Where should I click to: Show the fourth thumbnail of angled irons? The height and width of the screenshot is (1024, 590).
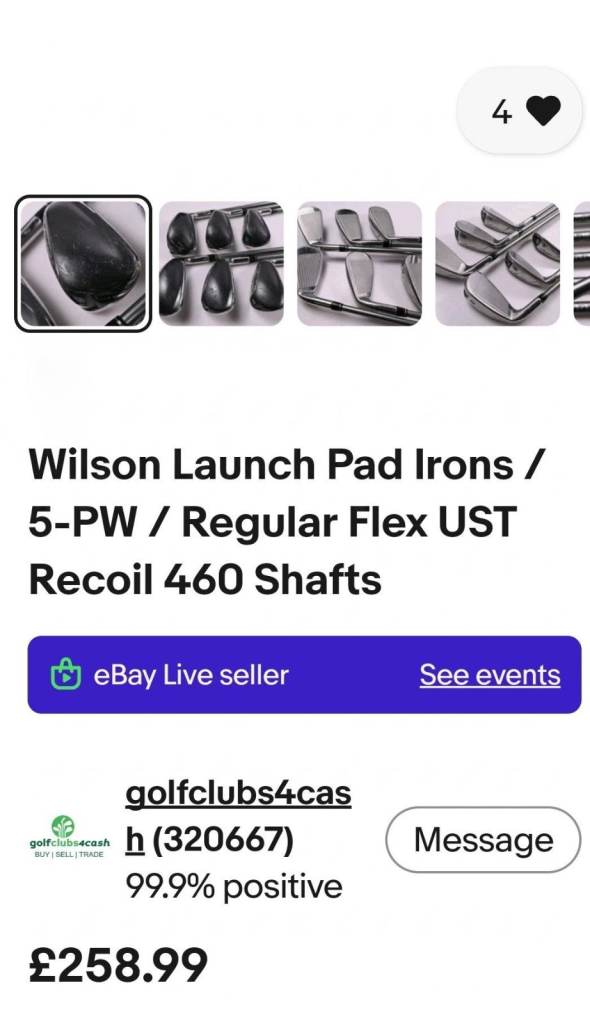[498, 263]
